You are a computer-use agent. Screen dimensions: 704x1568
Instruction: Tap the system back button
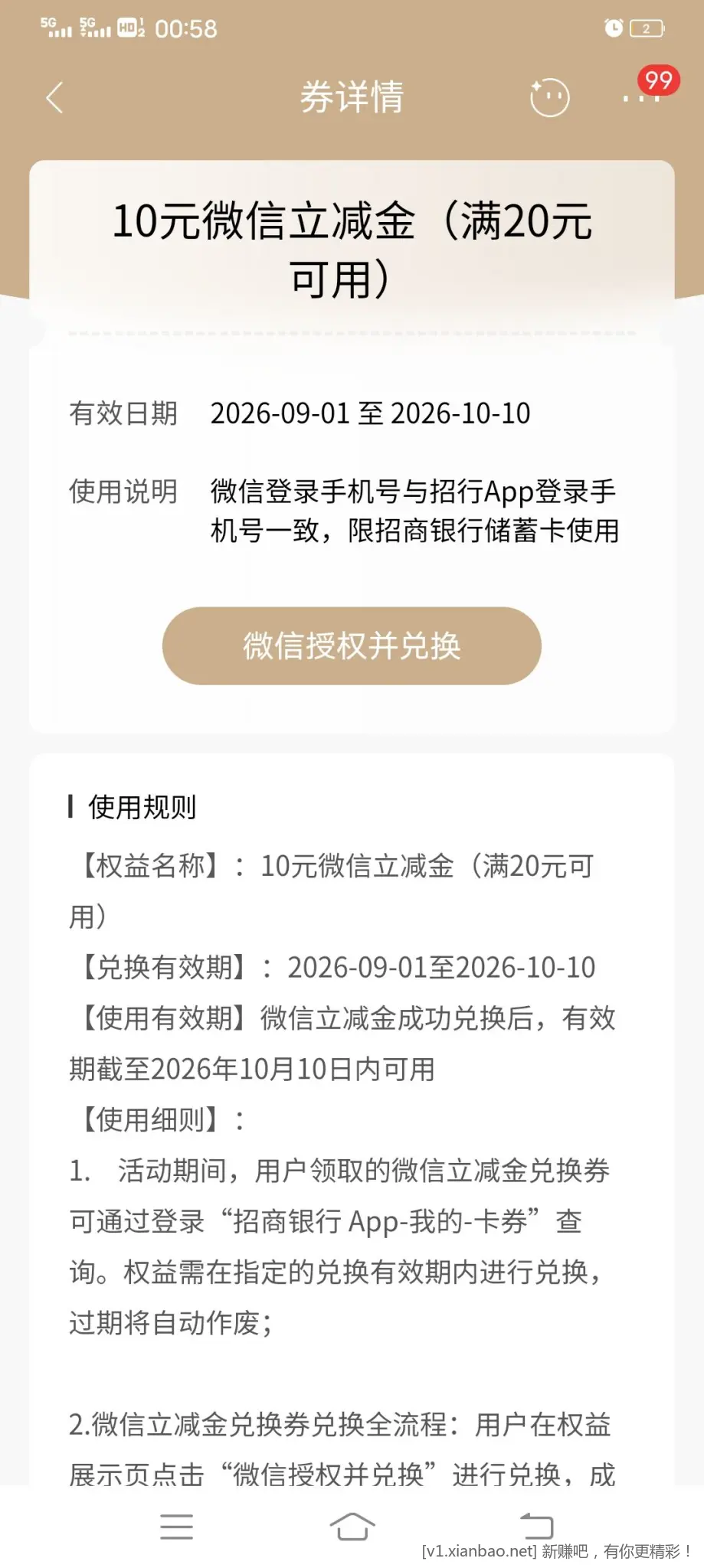(x=536, y=1526)
